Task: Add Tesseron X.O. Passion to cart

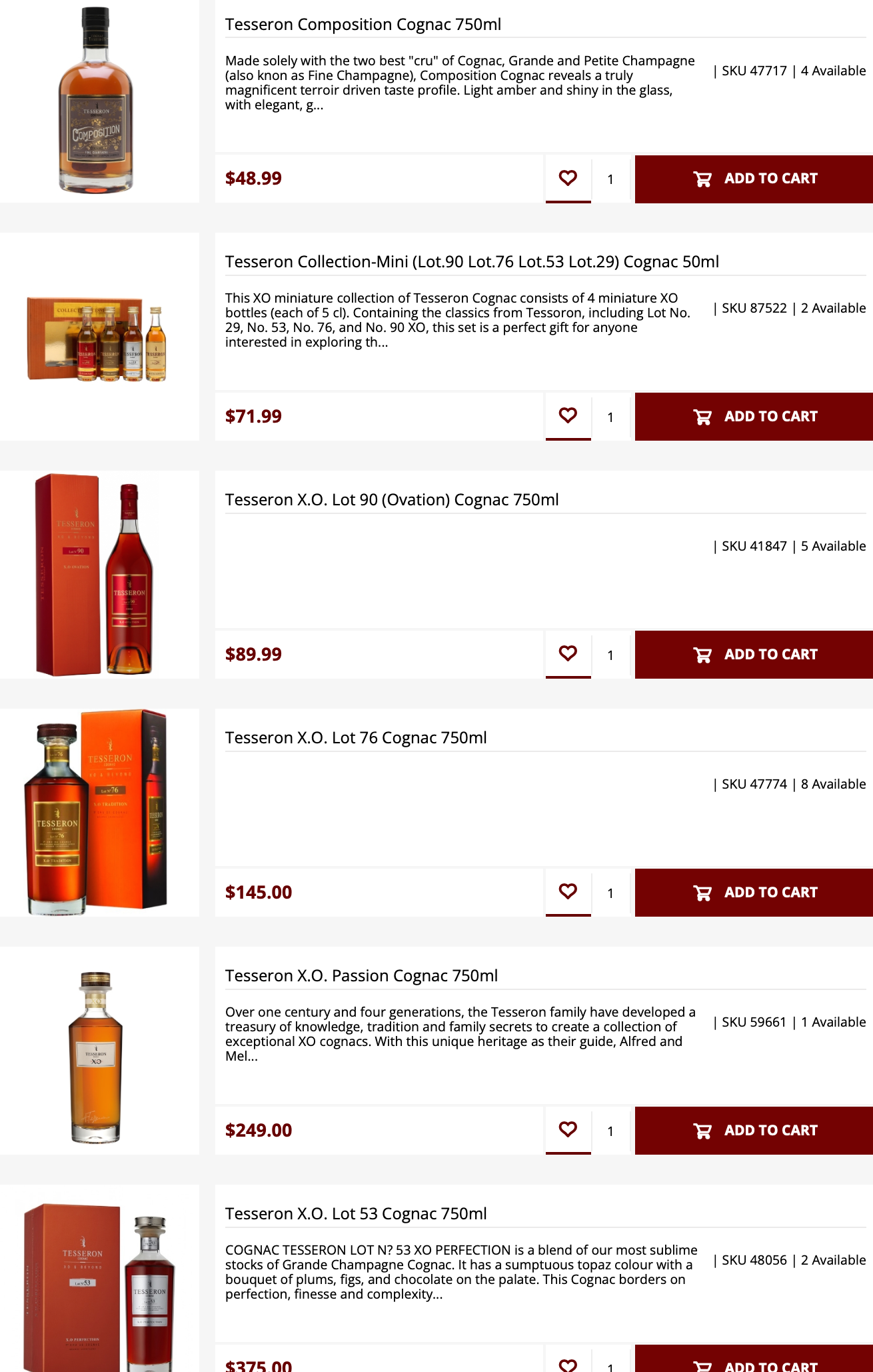Action: point(754,1131)
